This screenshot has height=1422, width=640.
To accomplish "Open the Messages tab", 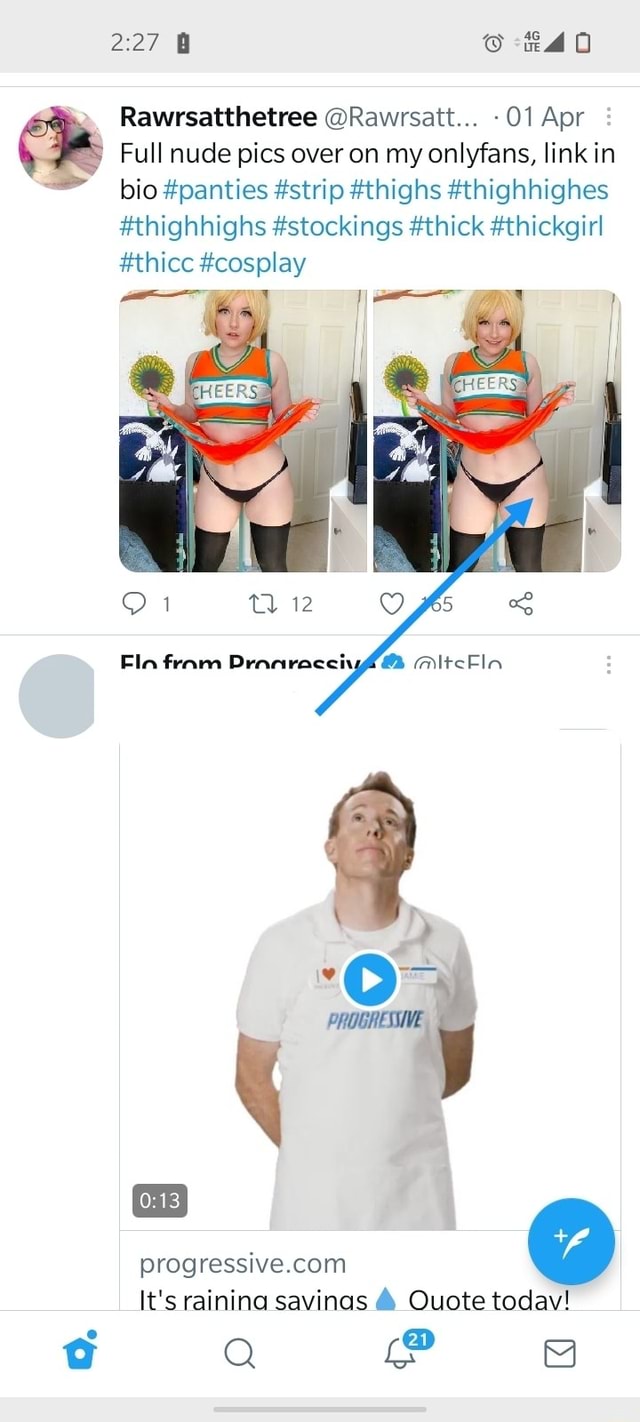I will coord(559,1353).
